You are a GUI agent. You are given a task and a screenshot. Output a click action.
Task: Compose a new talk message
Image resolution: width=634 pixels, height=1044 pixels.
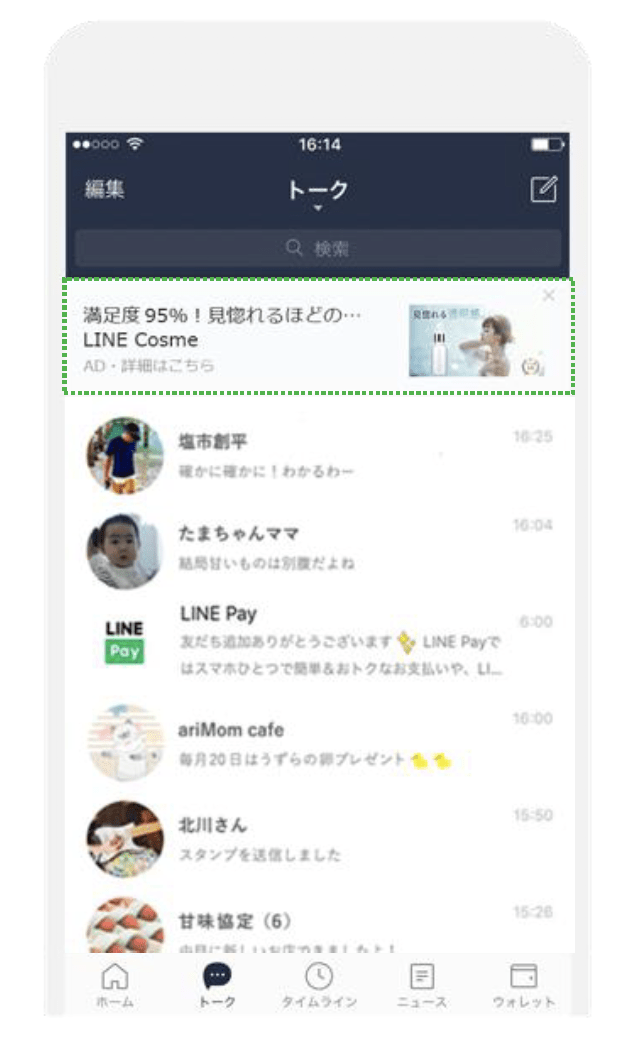tap(543, 189)
